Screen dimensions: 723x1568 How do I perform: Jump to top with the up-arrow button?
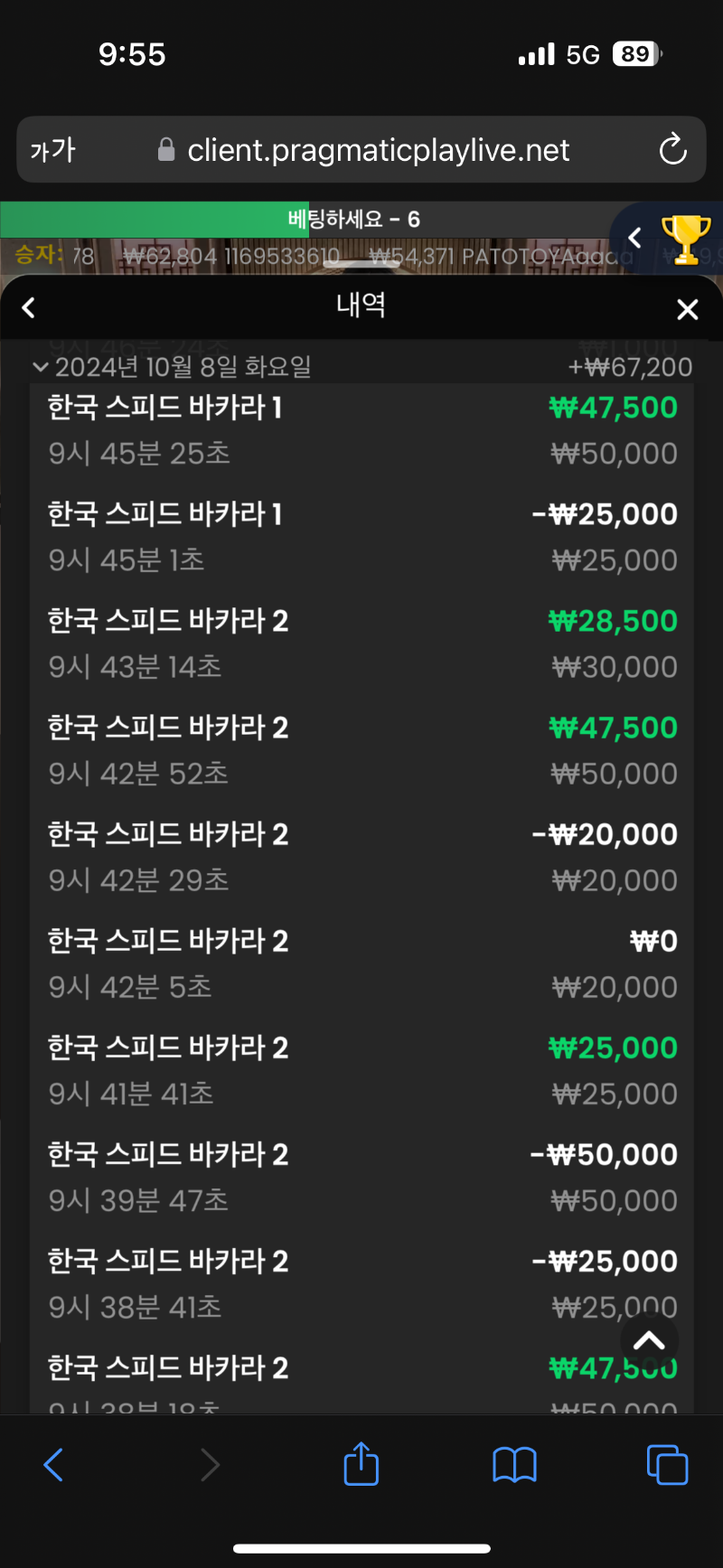click(650, 1342)
